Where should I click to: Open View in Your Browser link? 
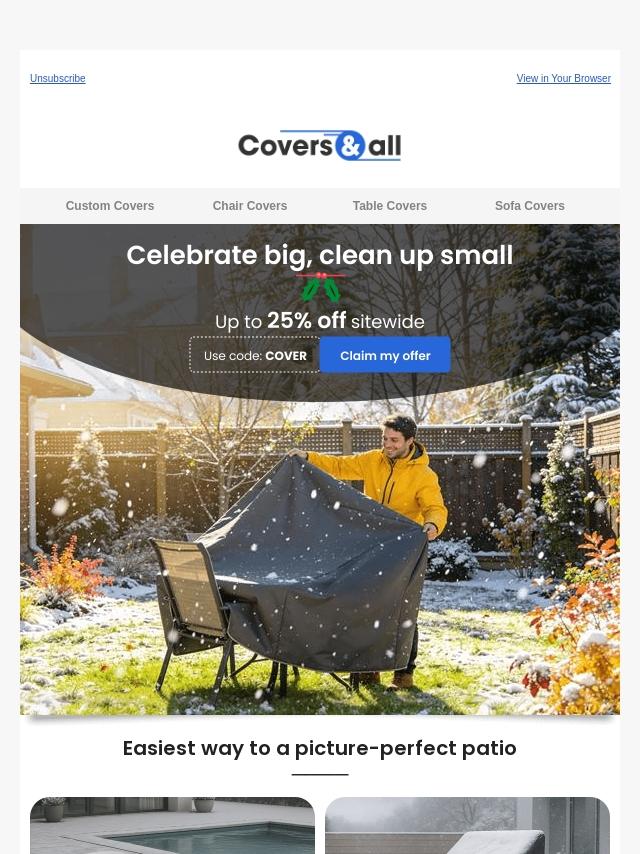tap(563, 78)
